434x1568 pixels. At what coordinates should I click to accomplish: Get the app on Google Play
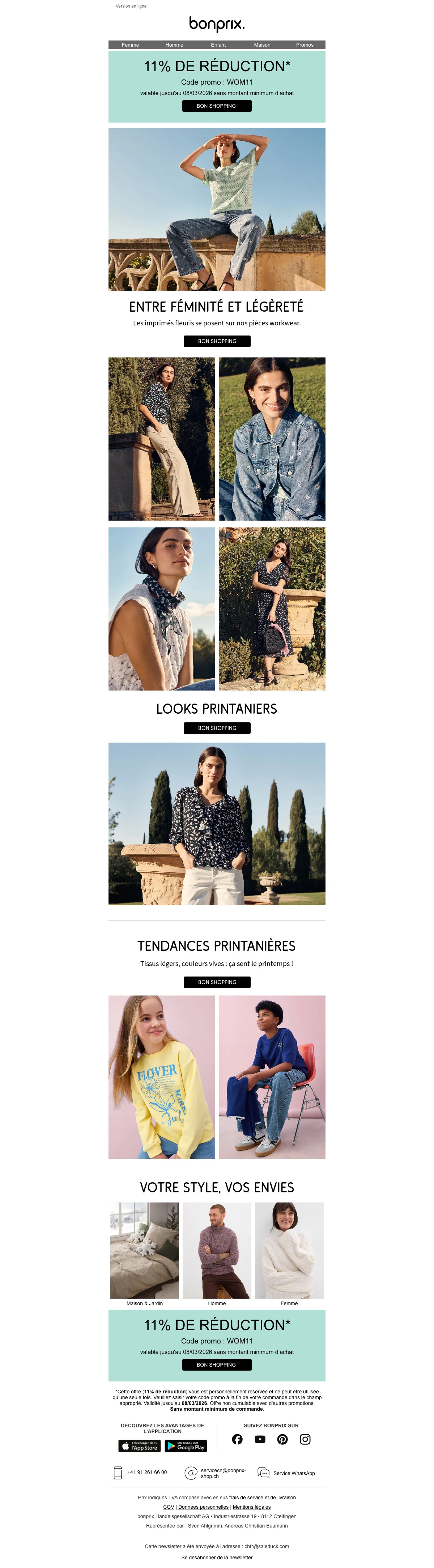(186, 1446)
